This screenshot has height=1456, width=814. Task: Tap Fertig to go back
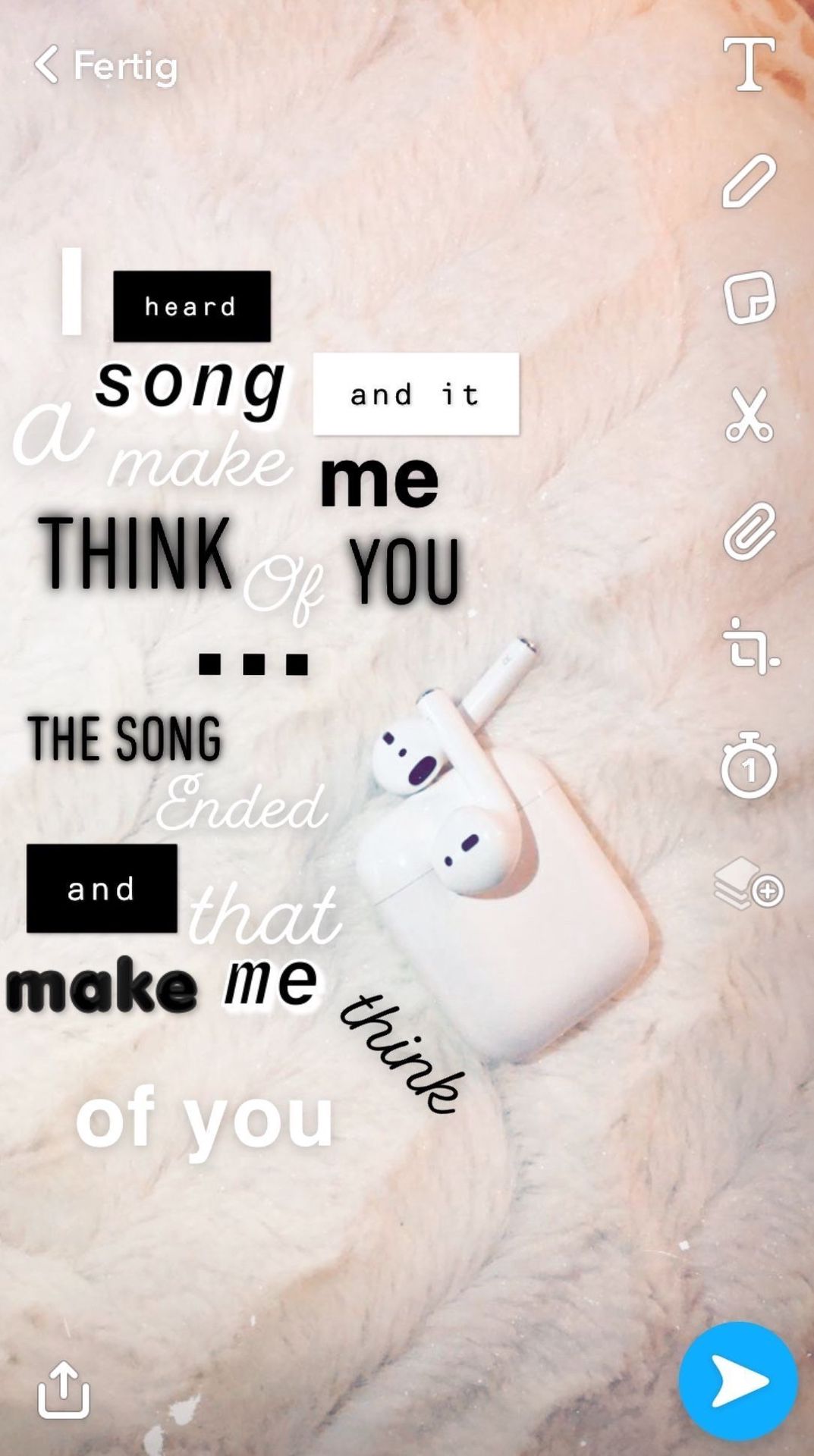pyautogui.click(x=106, y=65)
